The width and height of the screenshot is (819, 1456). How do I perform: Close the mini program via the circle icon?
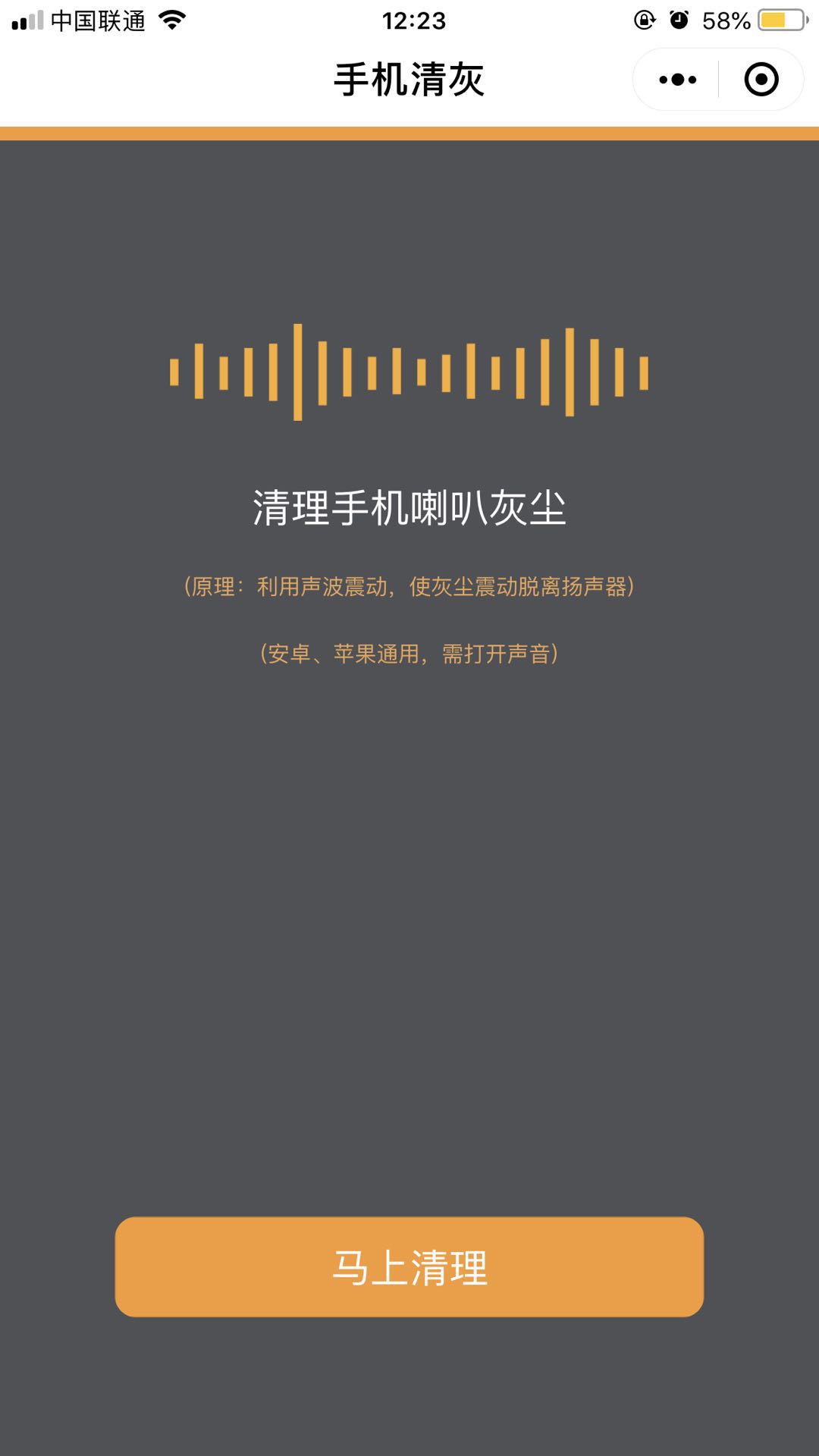[x=761, y=80]
